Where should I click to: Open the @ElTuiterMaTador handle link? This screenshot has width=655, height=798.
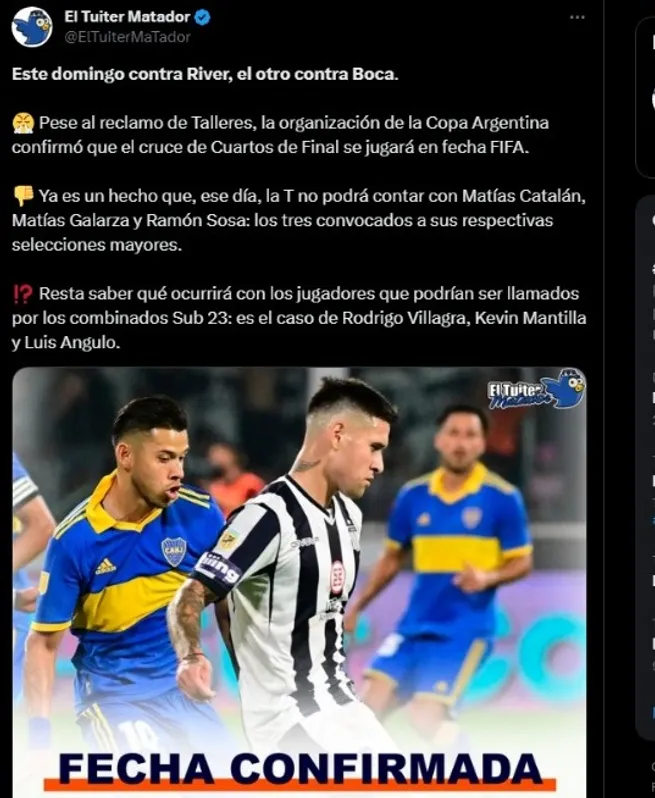(x=127, y=37)
